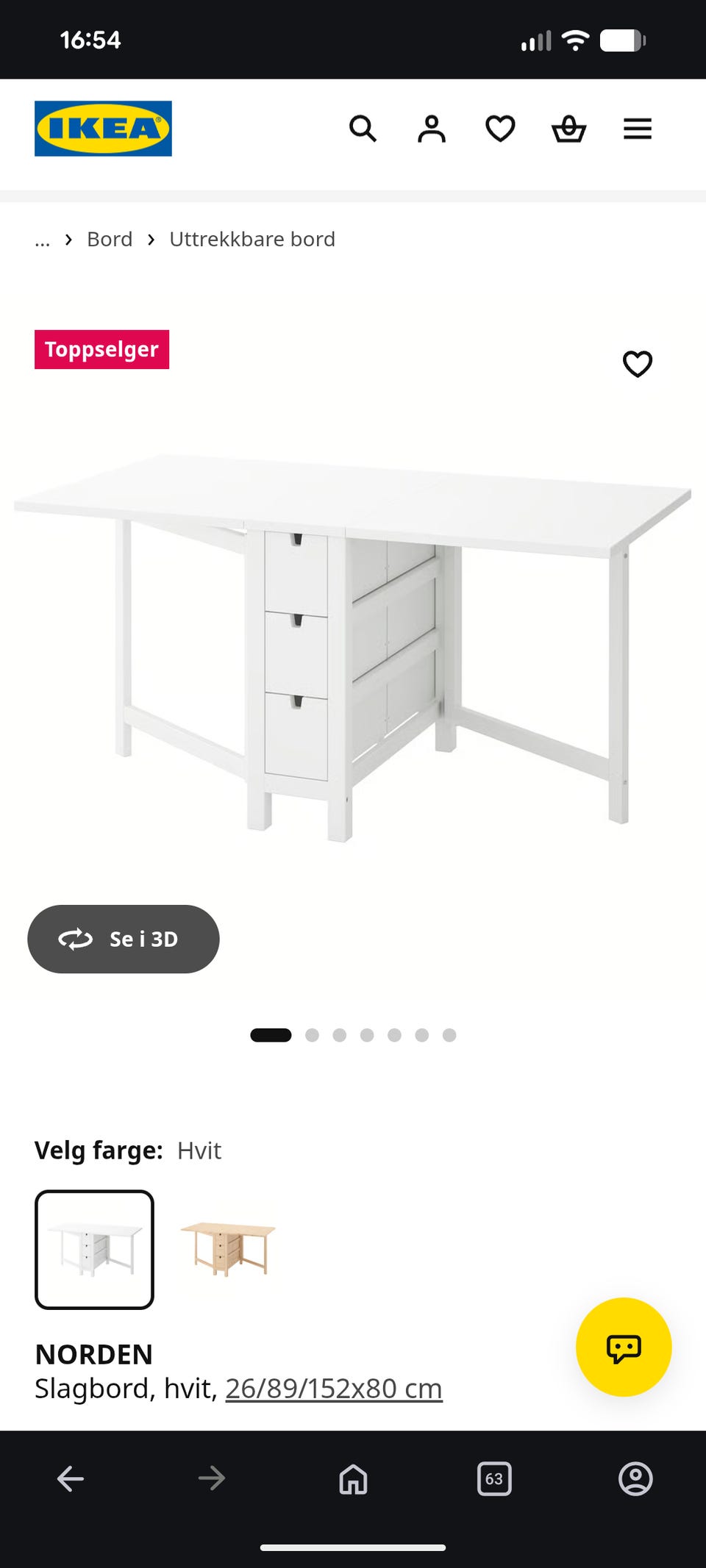Go to IKEA home via logo
This screenshot has width=706, height=1568.
click(x=103, y=129)
